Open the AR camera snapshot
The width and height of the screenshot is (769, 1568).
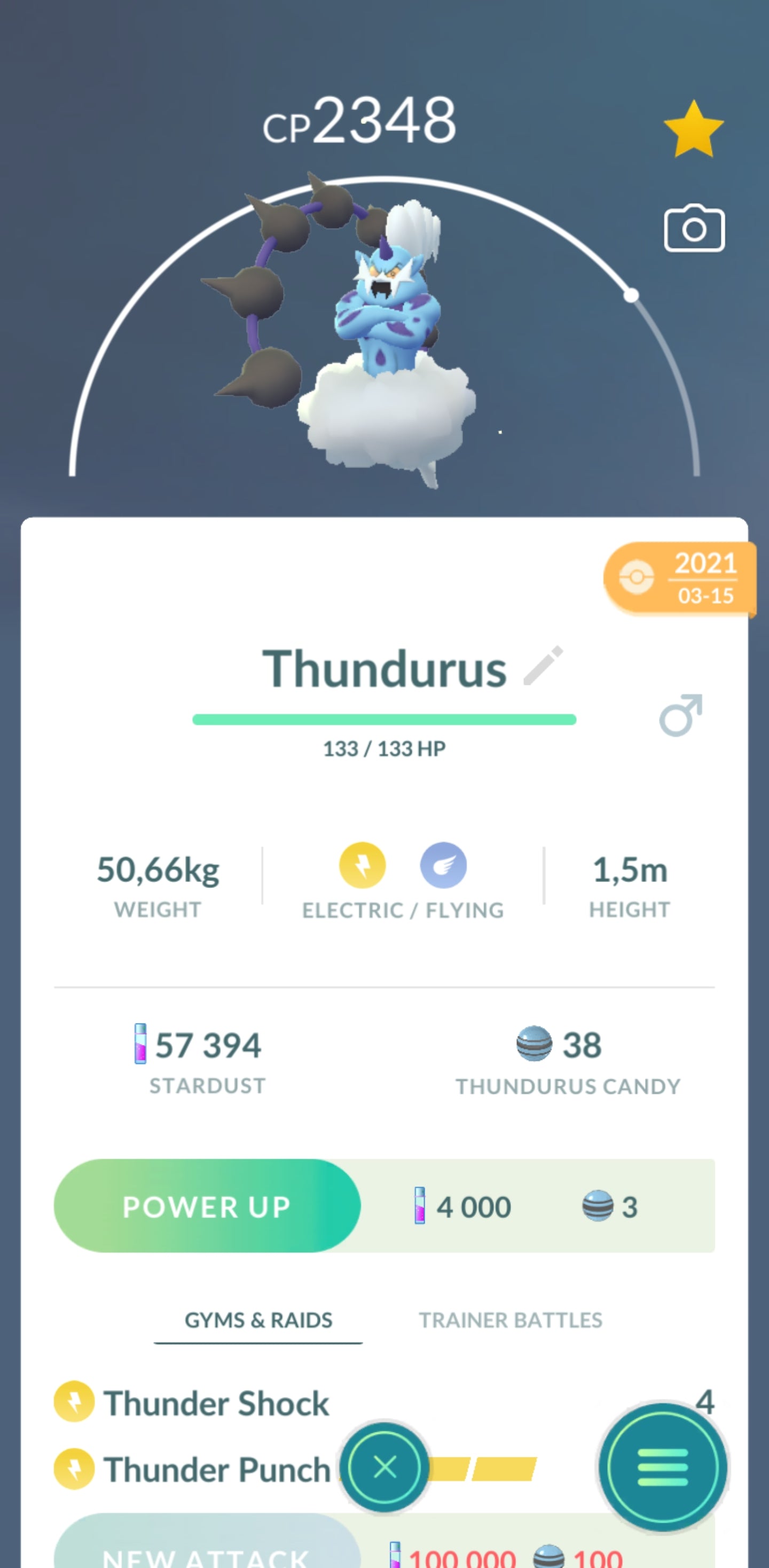pos(694,228)
